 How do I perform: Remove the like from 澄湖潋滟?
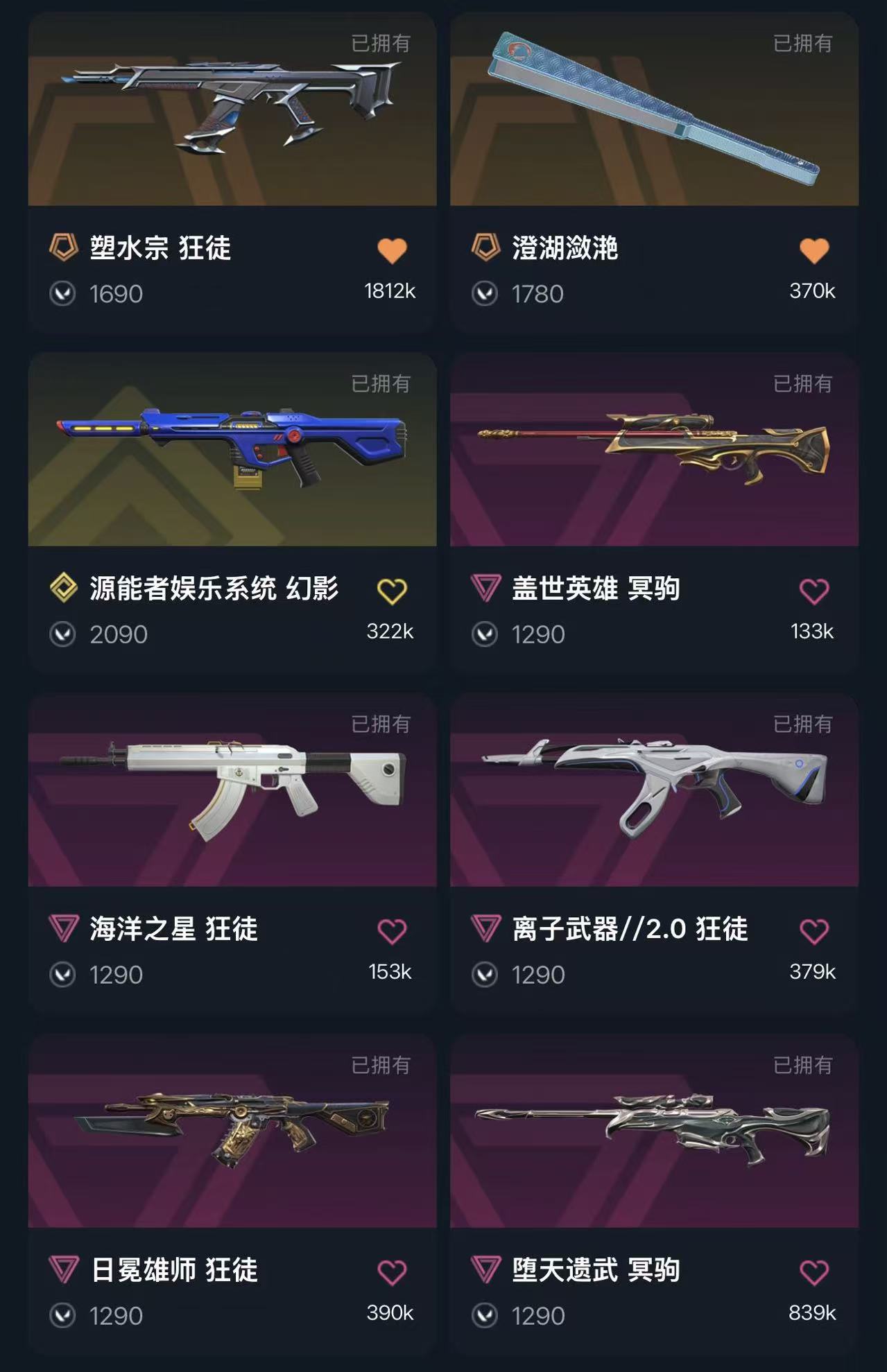[814, 250]
